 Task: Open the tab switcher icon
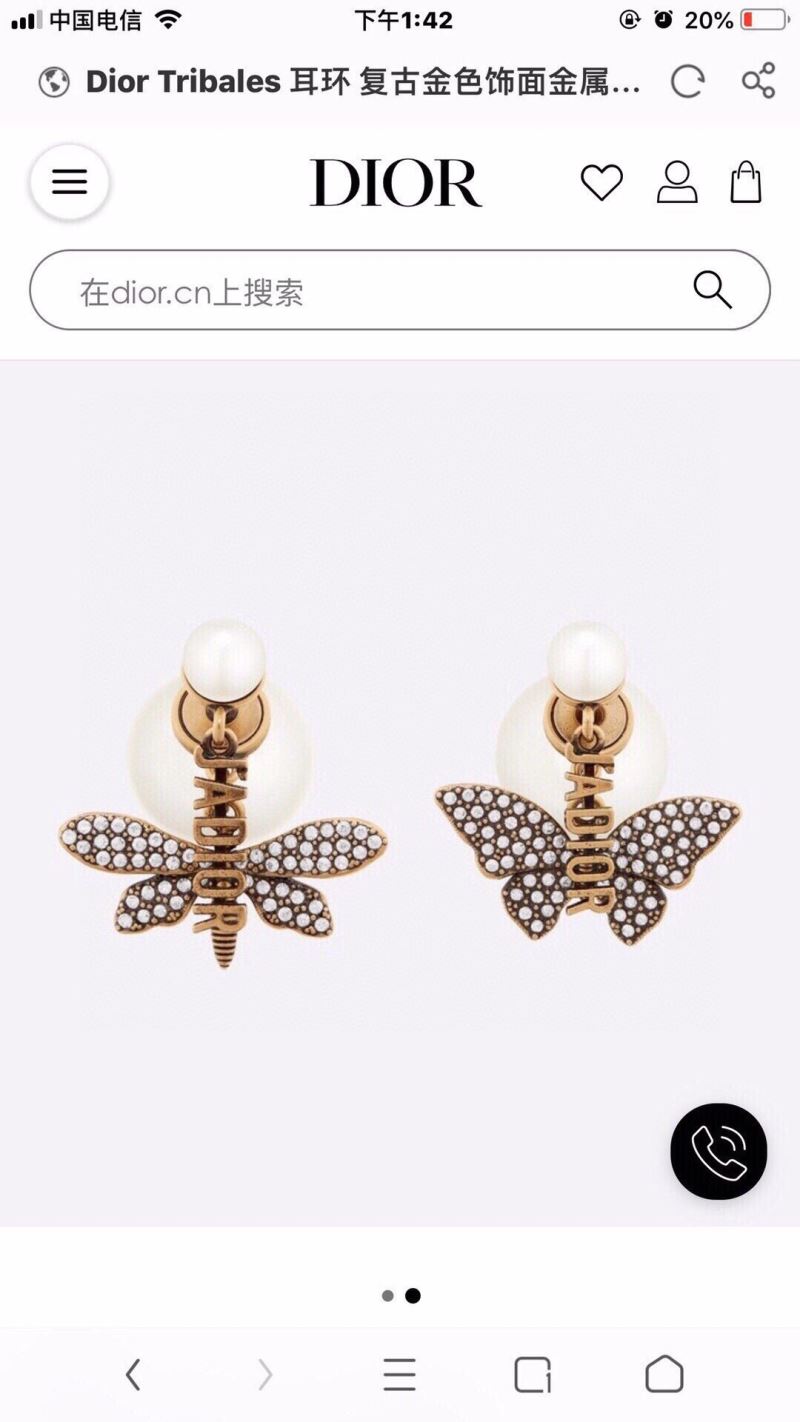533,1374
